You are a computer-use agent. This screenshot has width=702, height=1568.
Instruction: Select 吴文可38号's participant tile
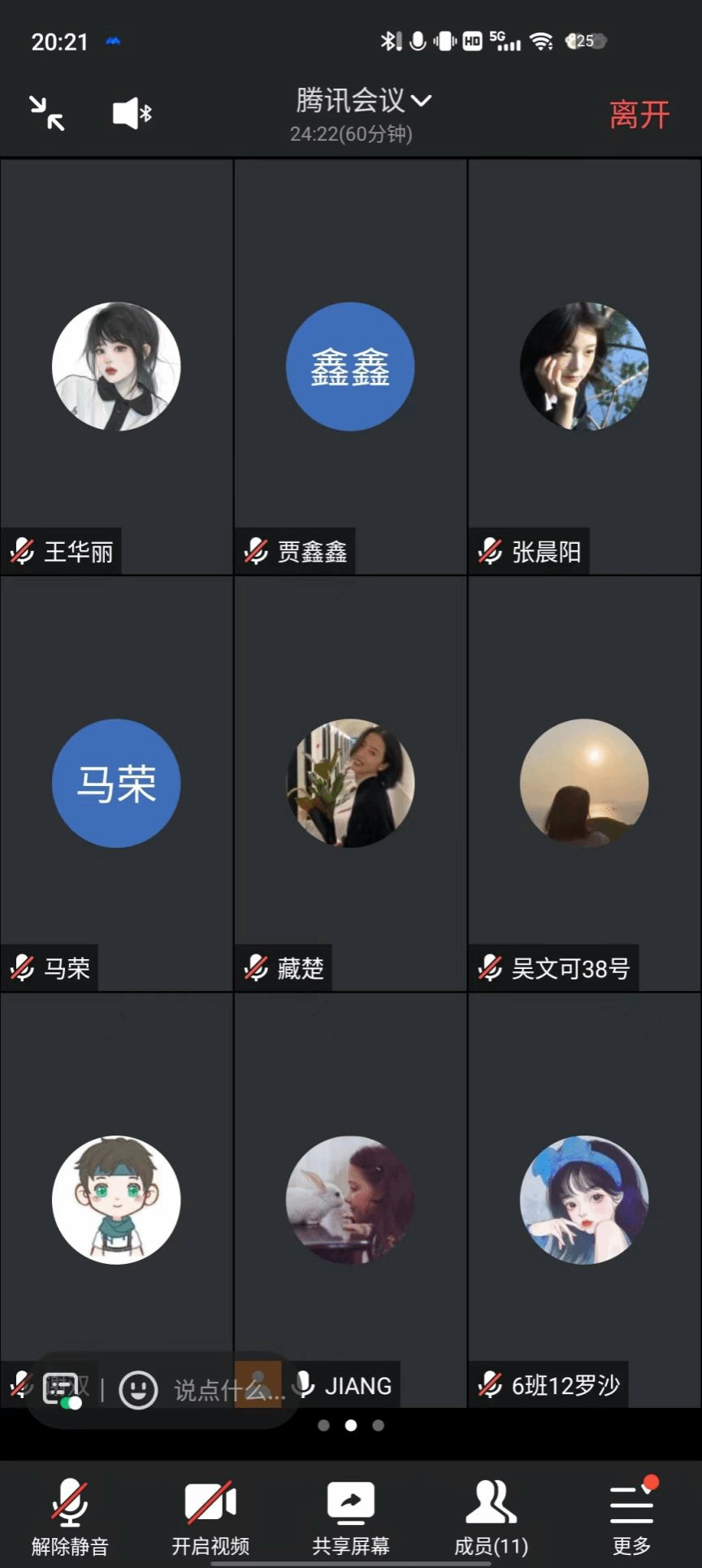tap(584, 783)
